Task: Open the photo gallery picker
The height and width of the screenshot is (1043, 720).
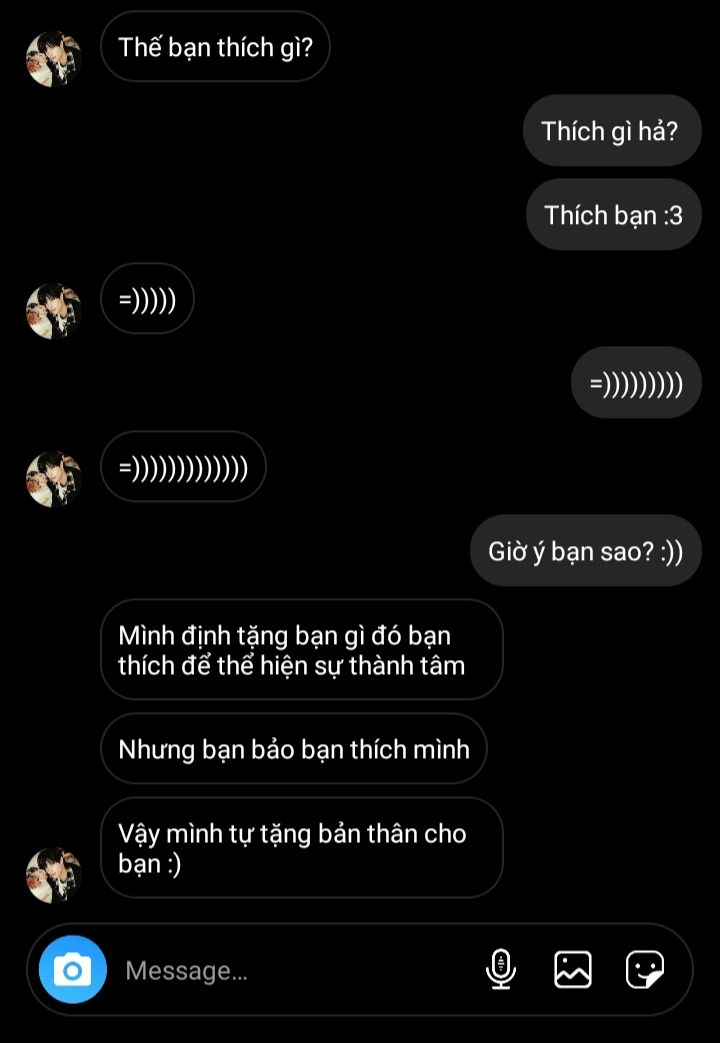Action: 572,969
